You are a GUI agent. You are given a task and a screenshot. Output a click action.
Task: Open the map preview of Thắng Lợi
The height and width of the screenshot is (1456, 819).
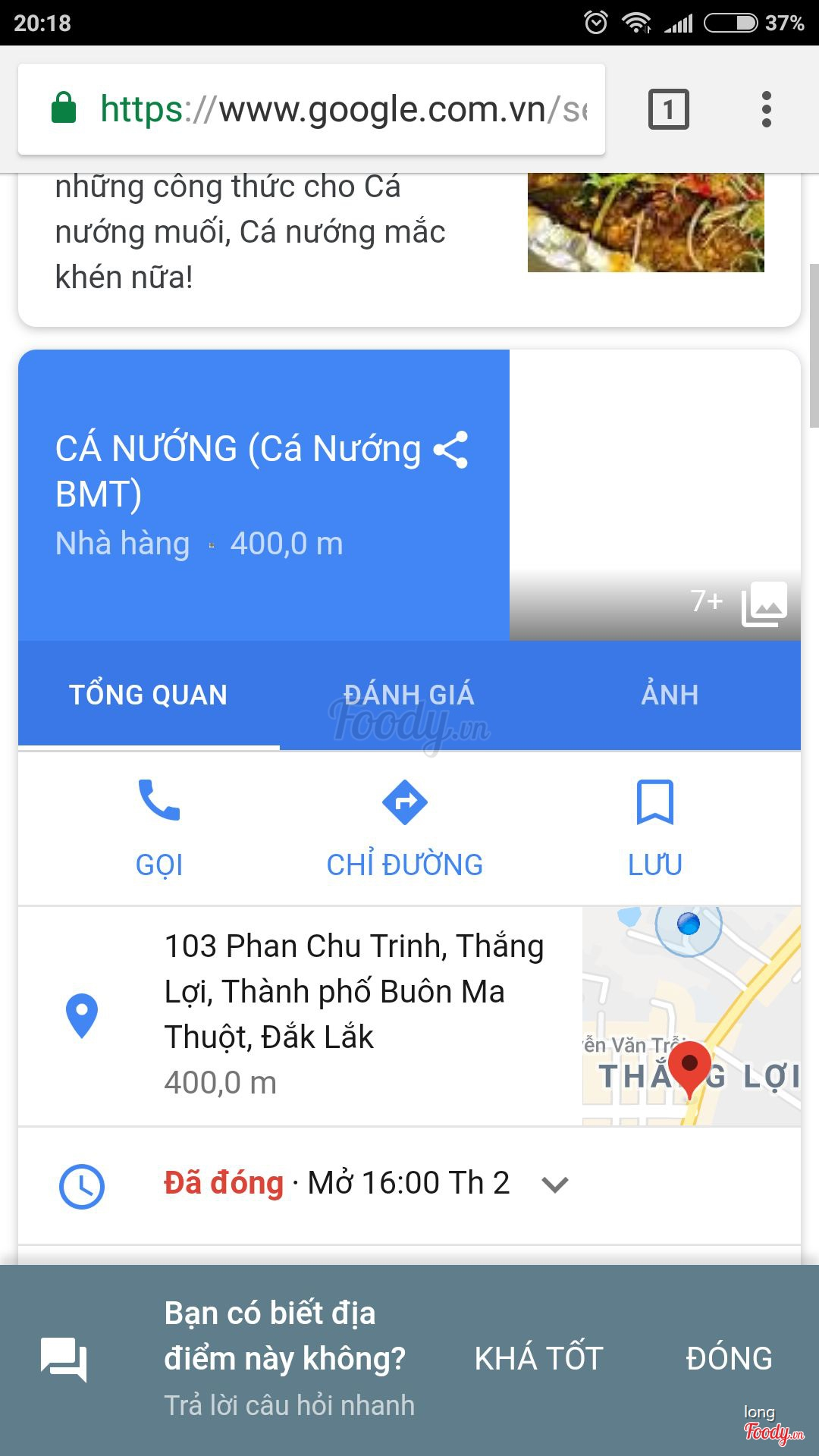coord(691,1016)
